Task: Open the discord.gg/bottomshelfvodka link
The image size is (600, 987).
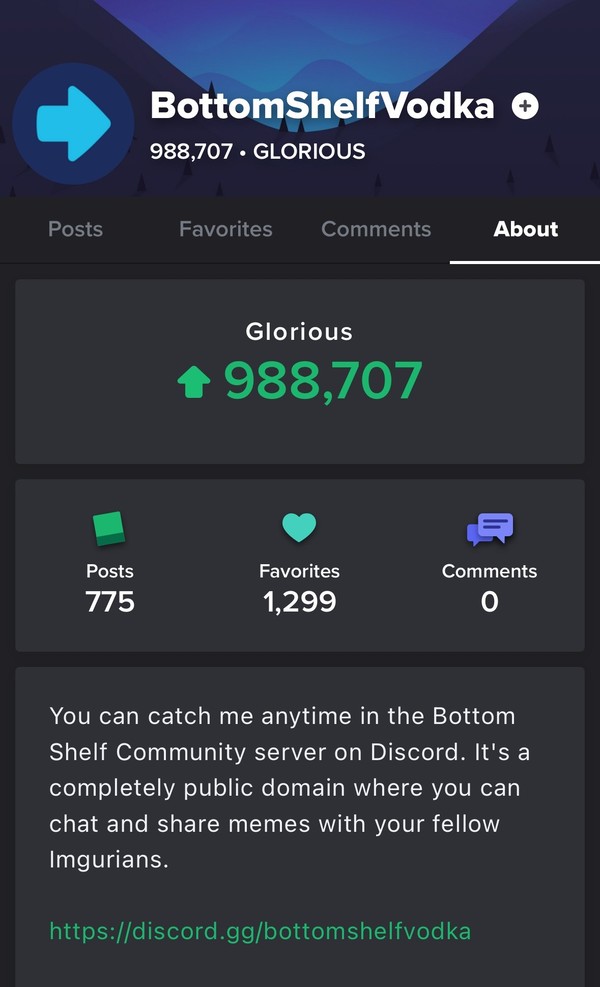Action: pyautogui.click(x=260, y=931)
